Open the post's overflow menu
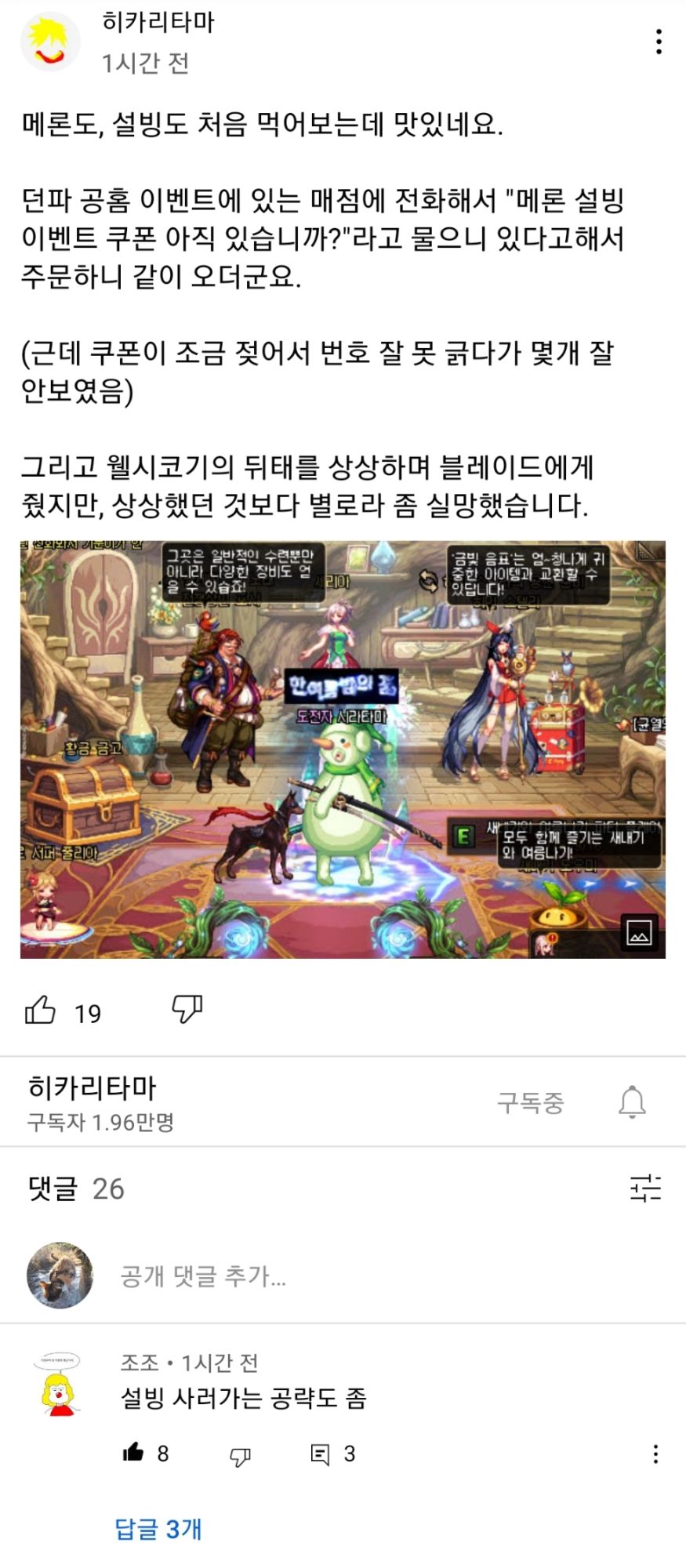The width and height of the screenshot is (686, 1568). (x=659, y=42)
